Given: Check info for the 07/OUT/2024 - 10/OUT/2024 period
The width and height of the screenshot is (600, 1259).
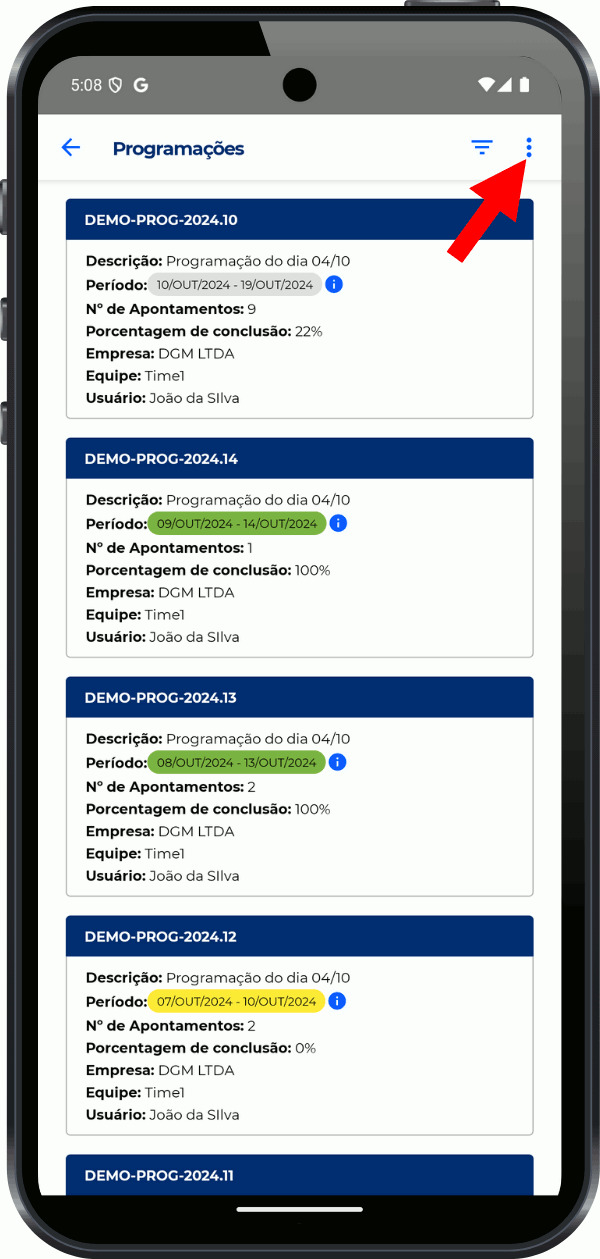Looking at the screenshot, I should point(337,1001).
